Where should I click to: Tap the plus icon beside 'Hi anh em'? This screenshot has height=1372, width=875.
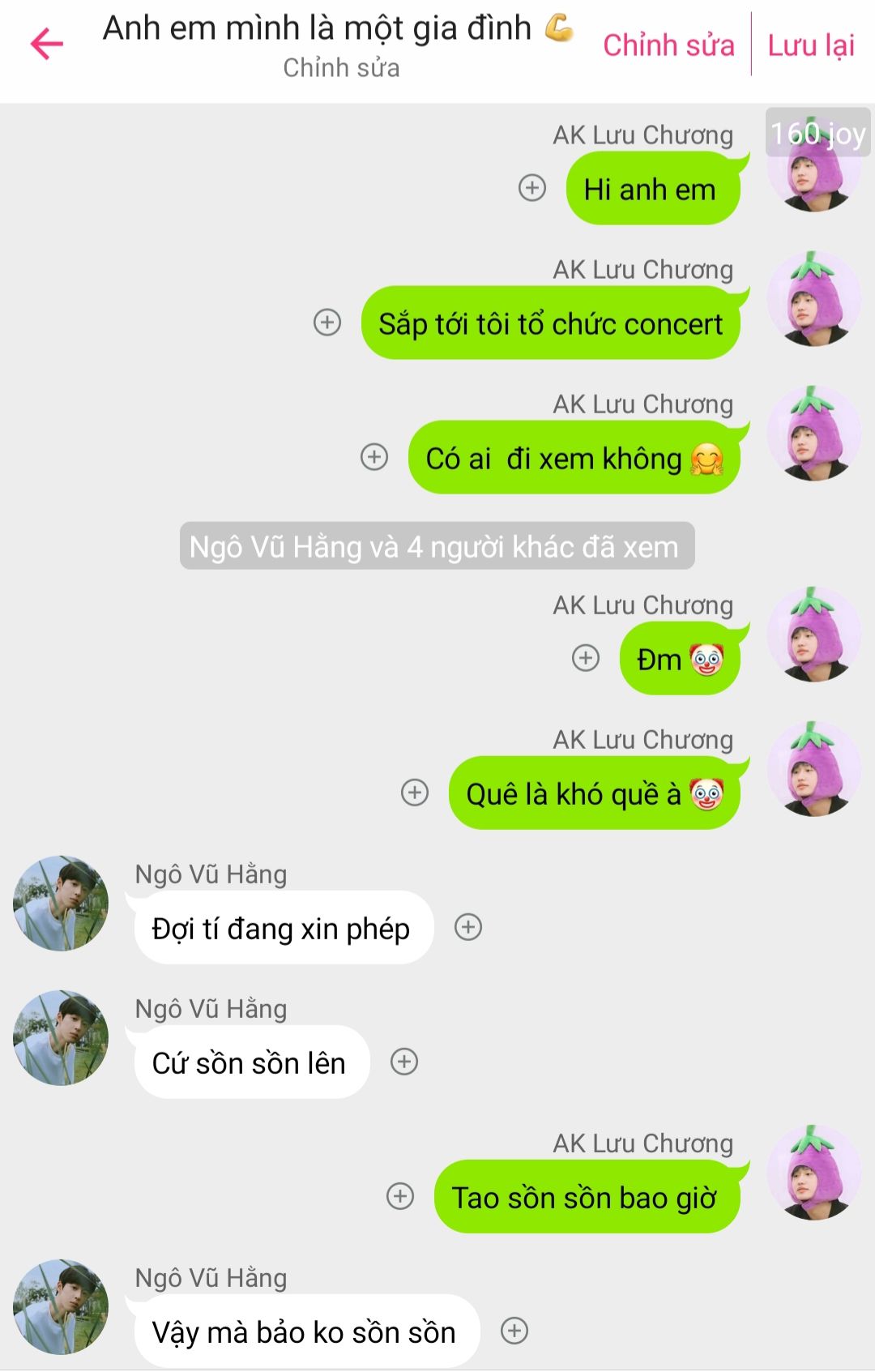(532, 188)
